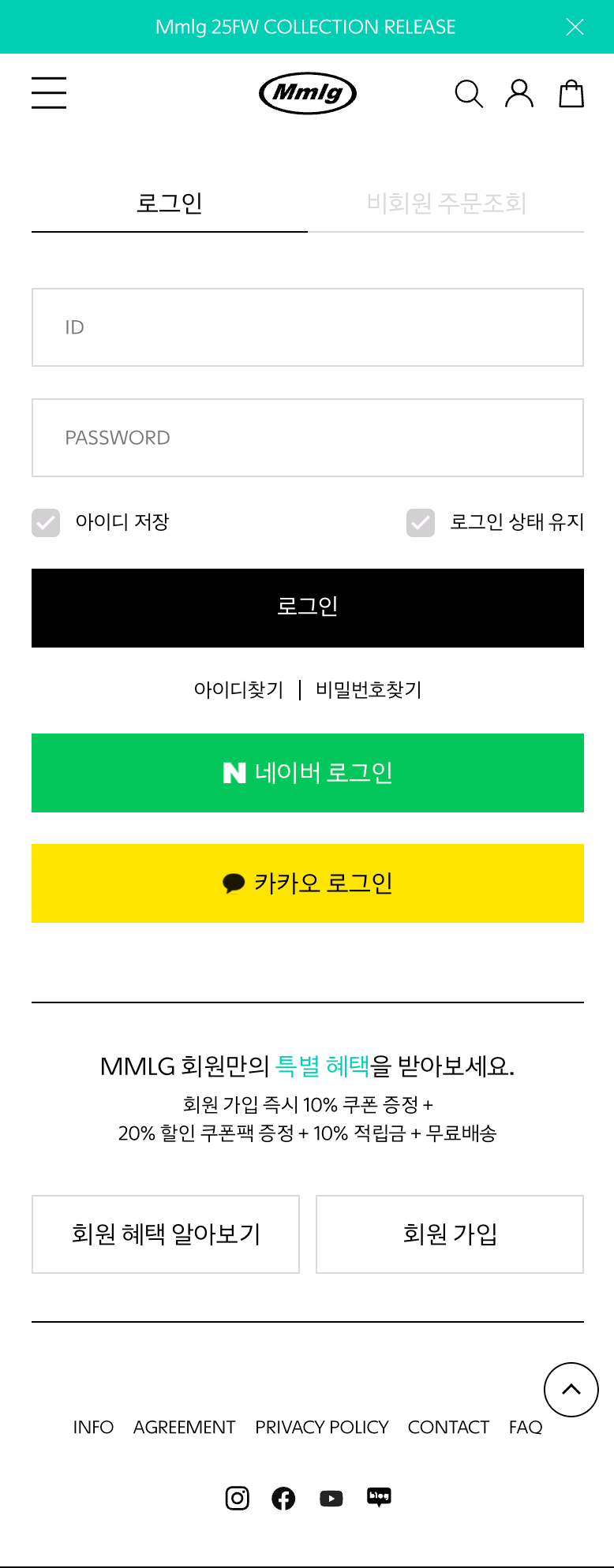The width and height of the screenshot is (614, 1568).
Task: Tap the black 로그인 button
Action: coord(308,607)
